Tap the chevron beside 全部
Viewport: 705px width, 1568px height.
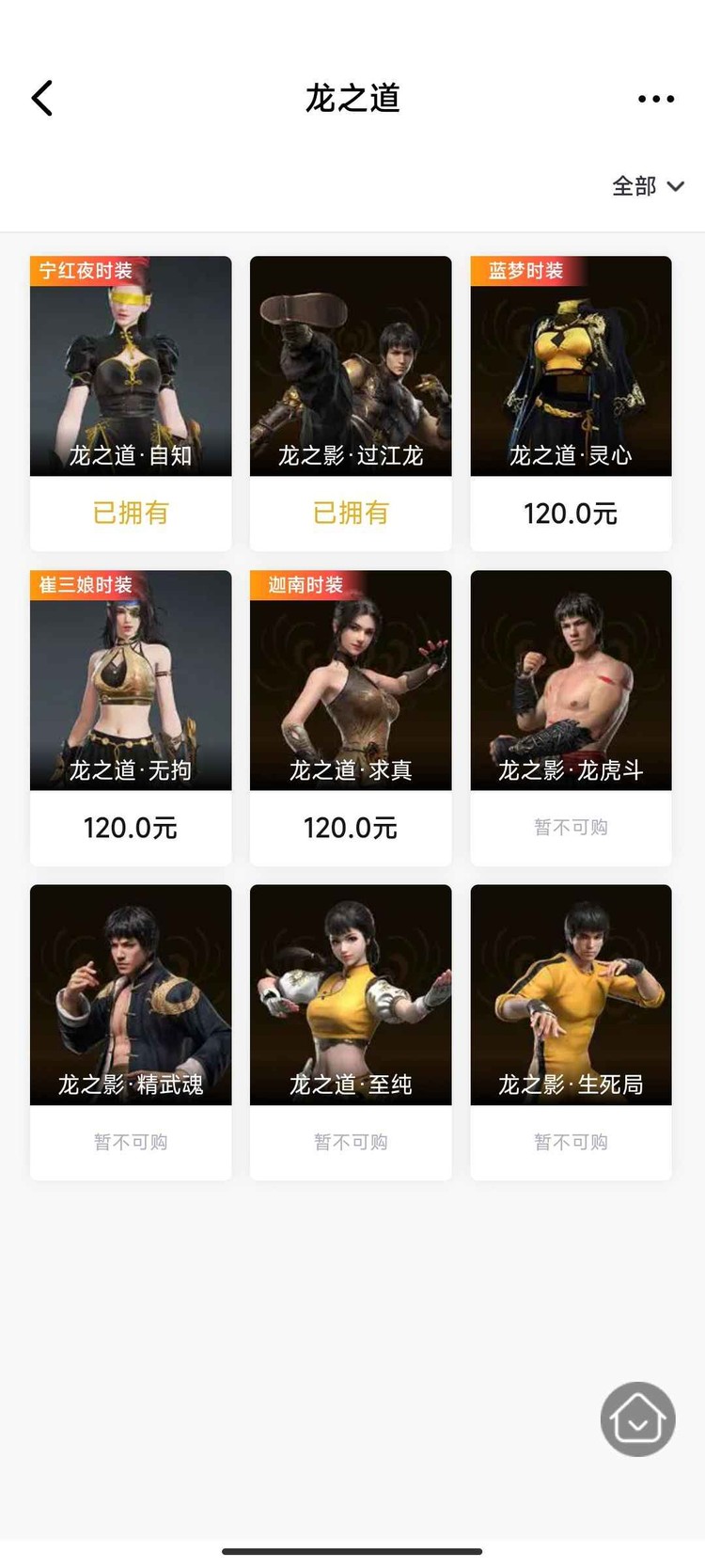tap(675, 186)
